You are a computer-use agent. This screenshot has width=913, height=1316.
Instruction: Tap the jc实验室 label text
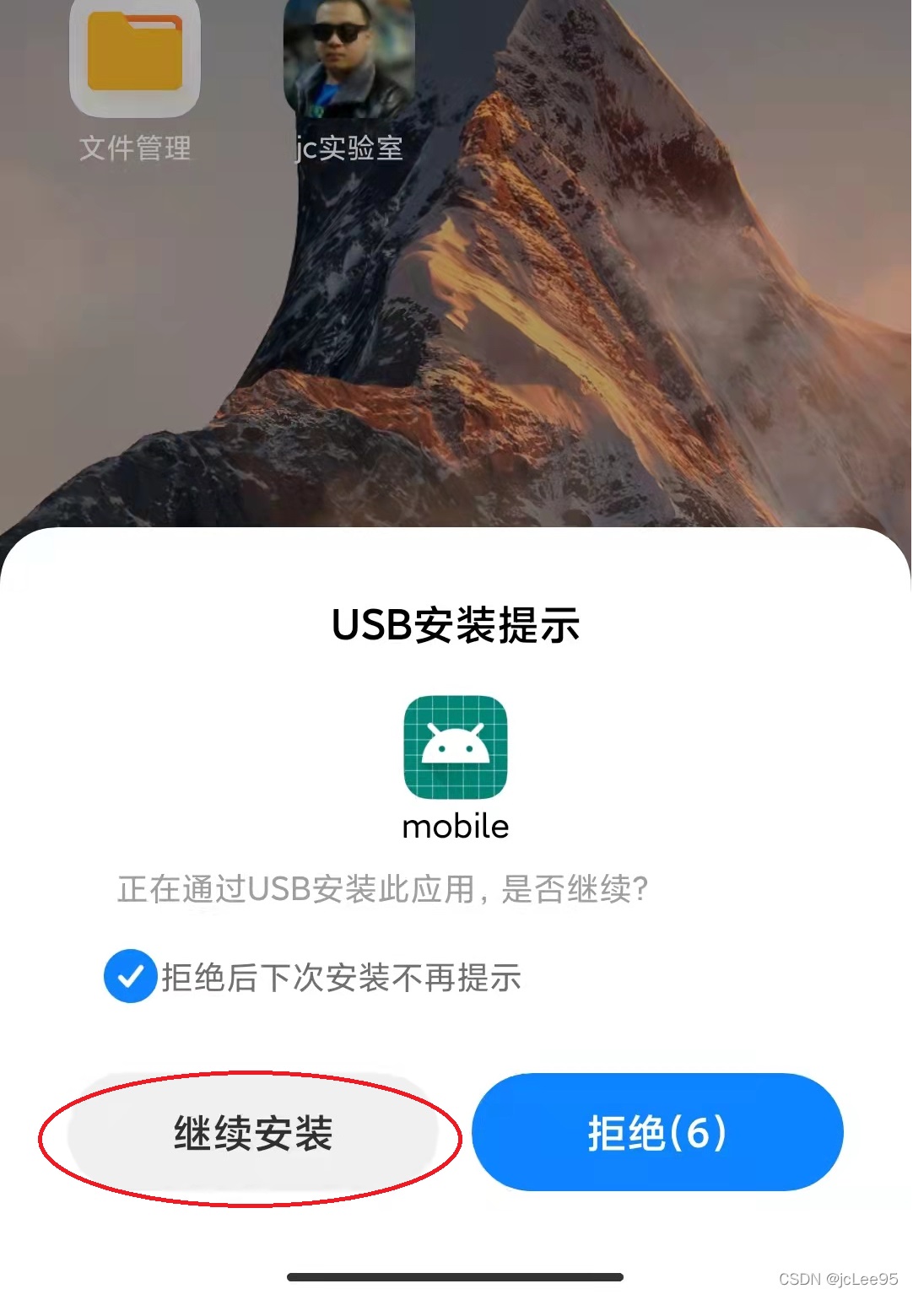click(349, 149)
